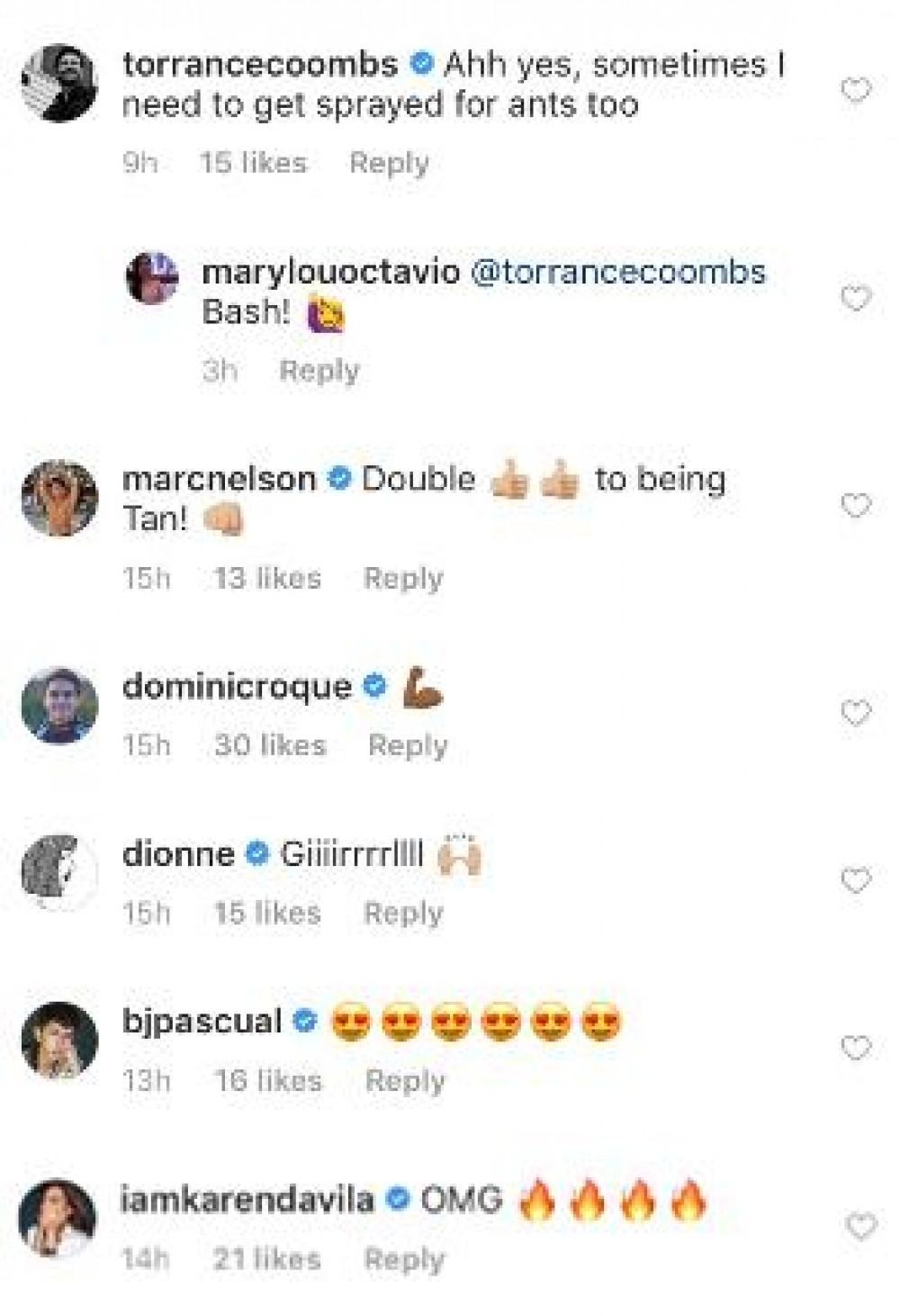The height and width of the screenshot is (1316, 900).
Task: Like torrancecoombs' comment about ants
Action: click(856, 90)
